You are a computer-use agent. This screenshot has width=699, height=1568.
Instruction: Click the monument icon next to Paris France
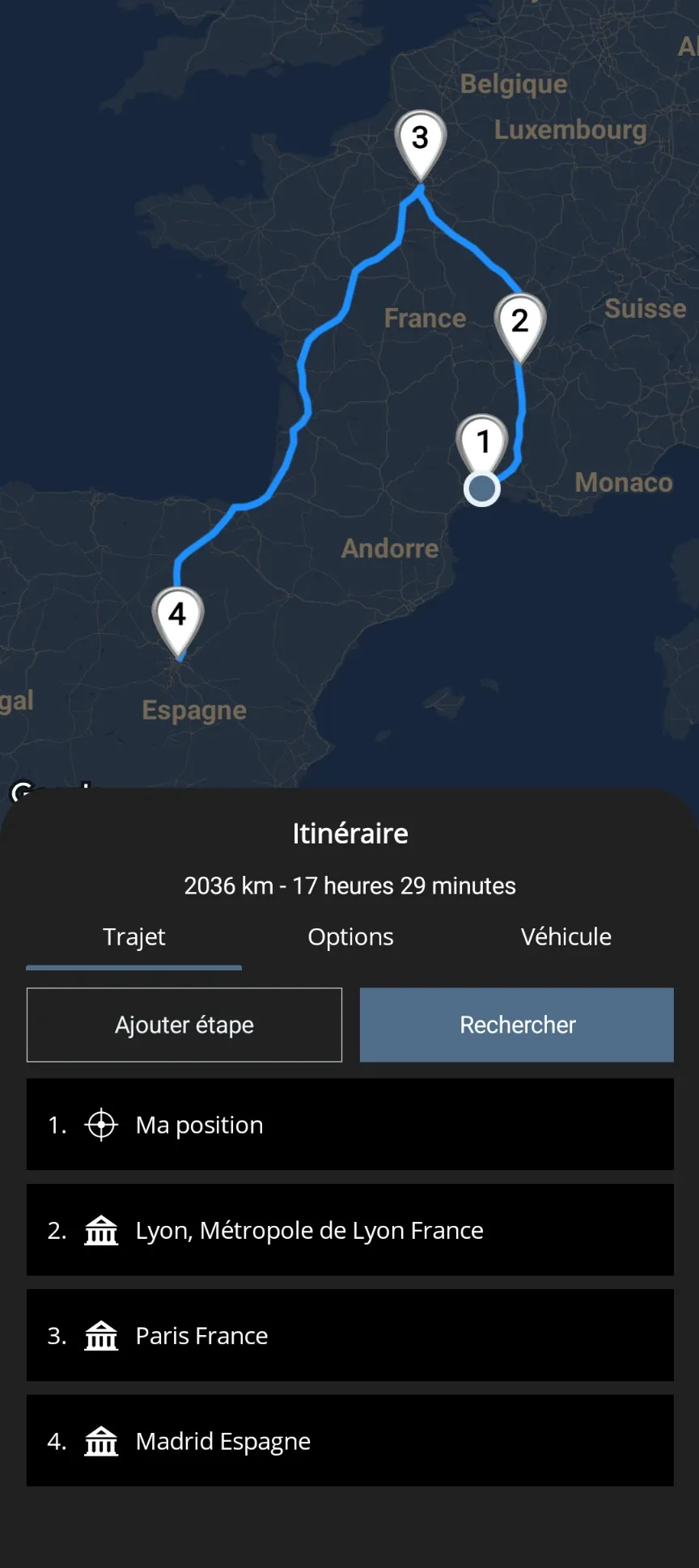coord(100,1335)
